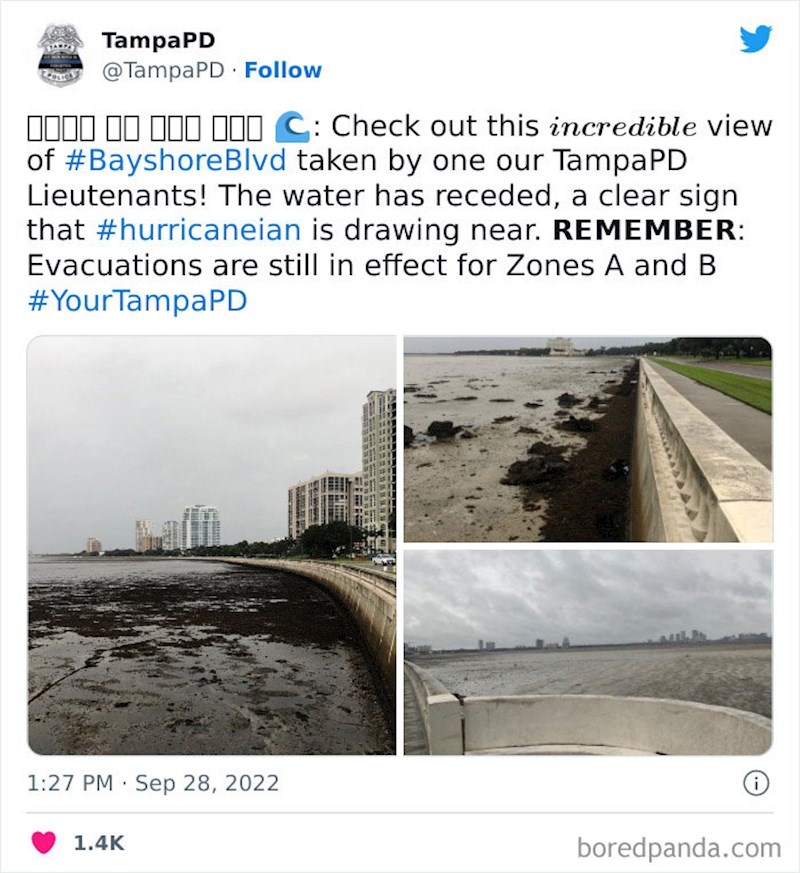Open the Twitter info icon
Screen dimensions: 800x873
pos(756,784)
